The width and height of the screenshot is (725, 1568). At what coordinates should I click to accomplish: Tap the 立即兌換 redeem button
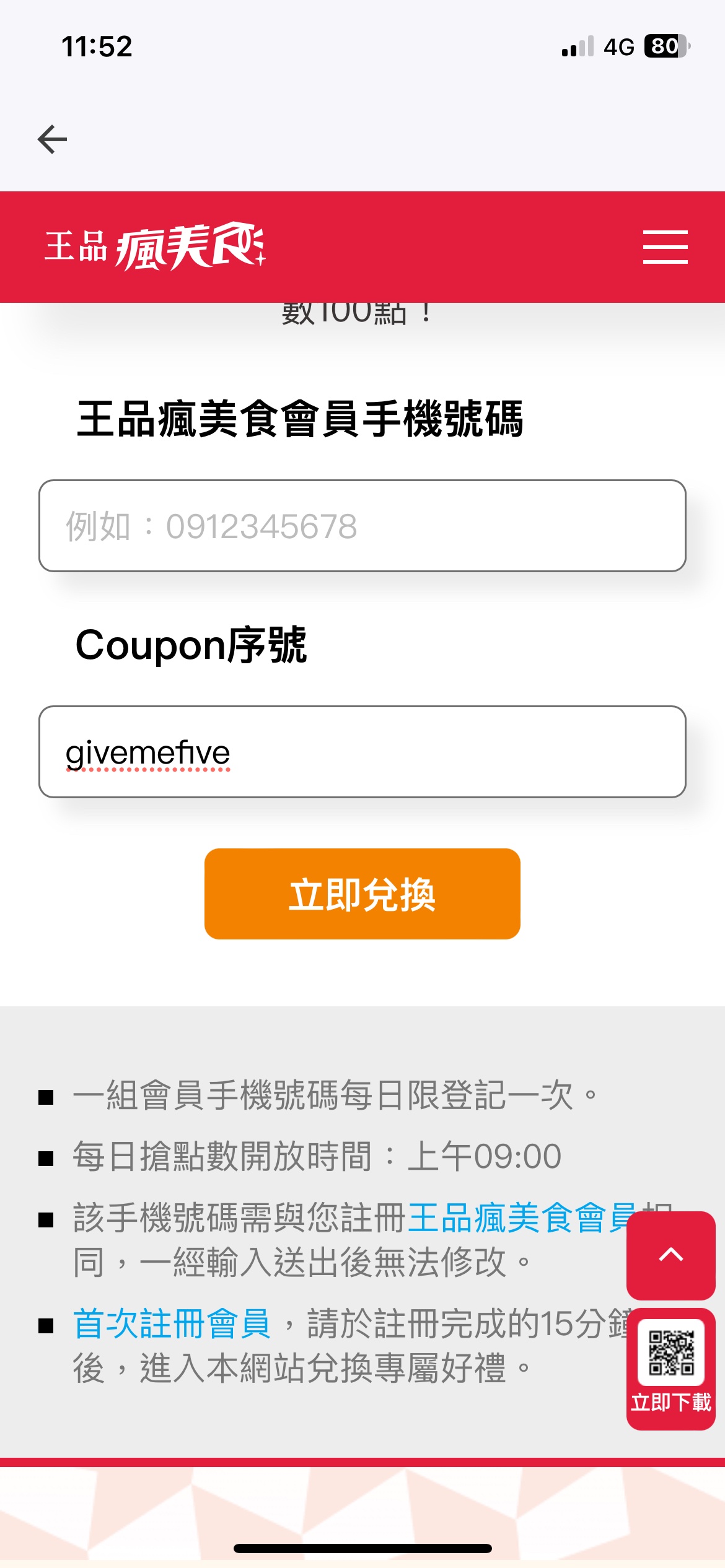(x=362, y=894)
